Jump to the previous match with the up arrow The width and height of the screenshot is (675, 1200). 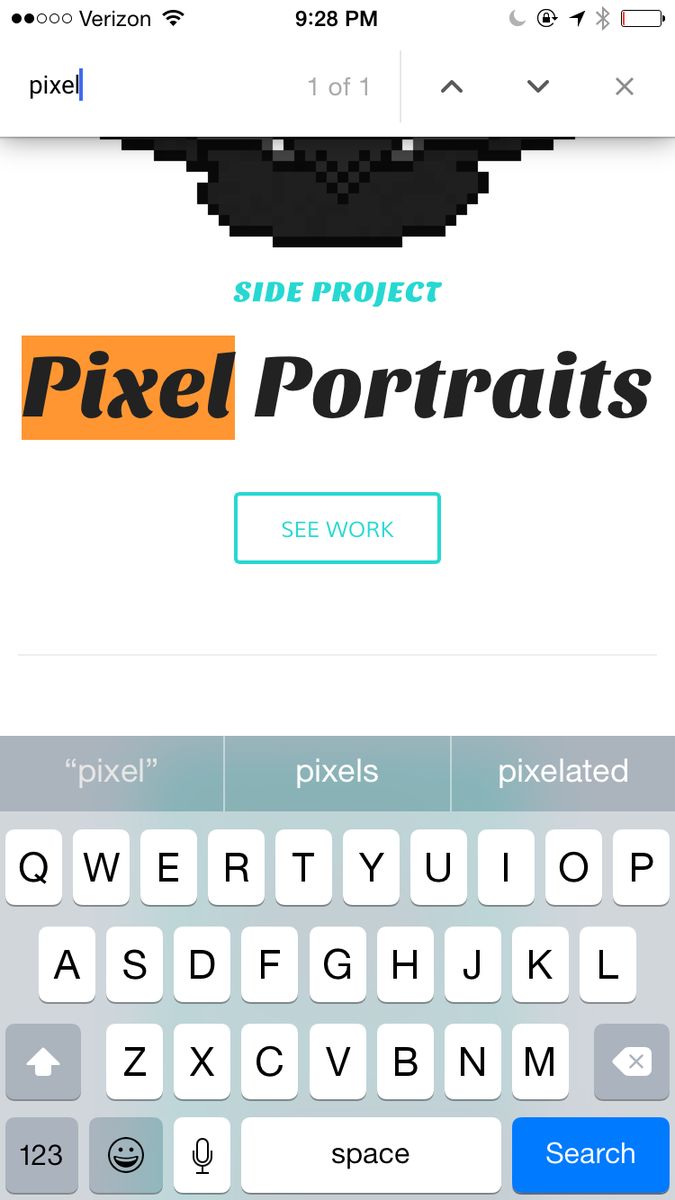pyautogui.click(x=452, y=87)
